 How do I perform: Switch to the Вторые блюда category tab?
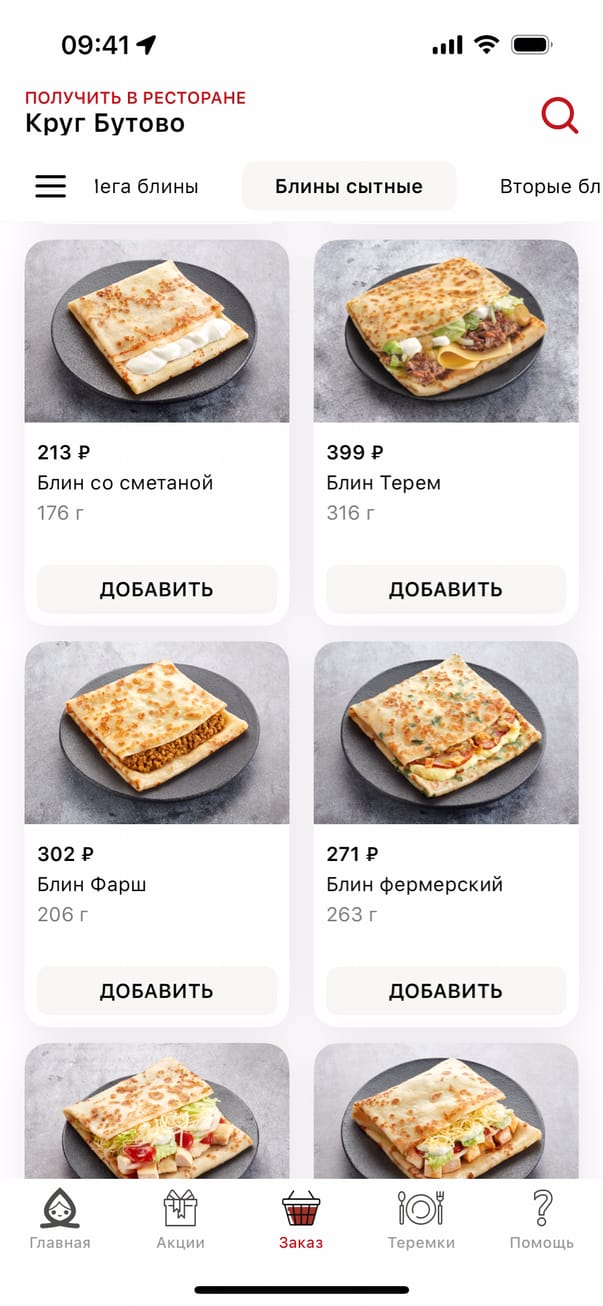click(550, 187)
